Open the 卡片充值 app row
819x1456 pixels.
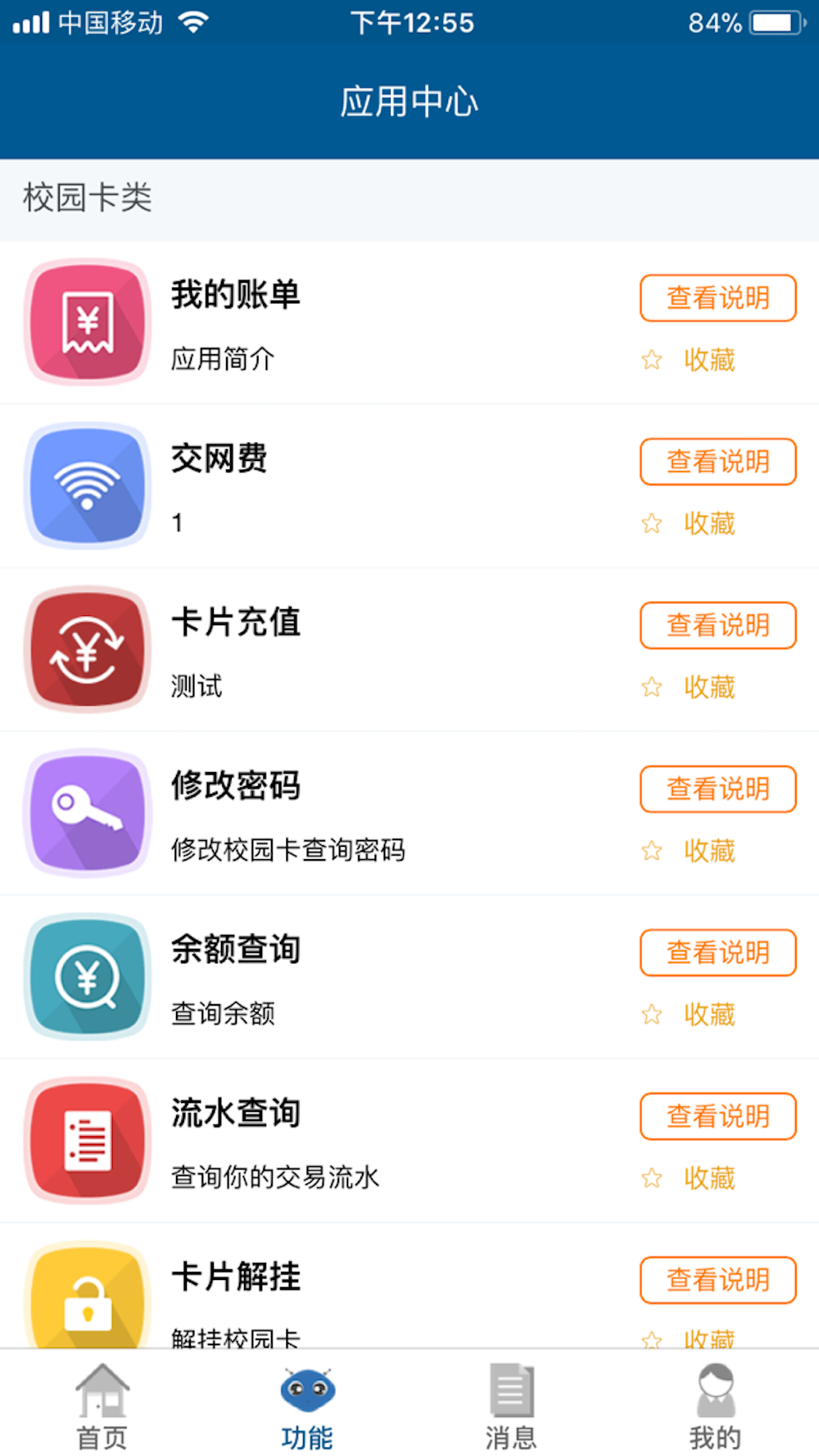[328, 650]
